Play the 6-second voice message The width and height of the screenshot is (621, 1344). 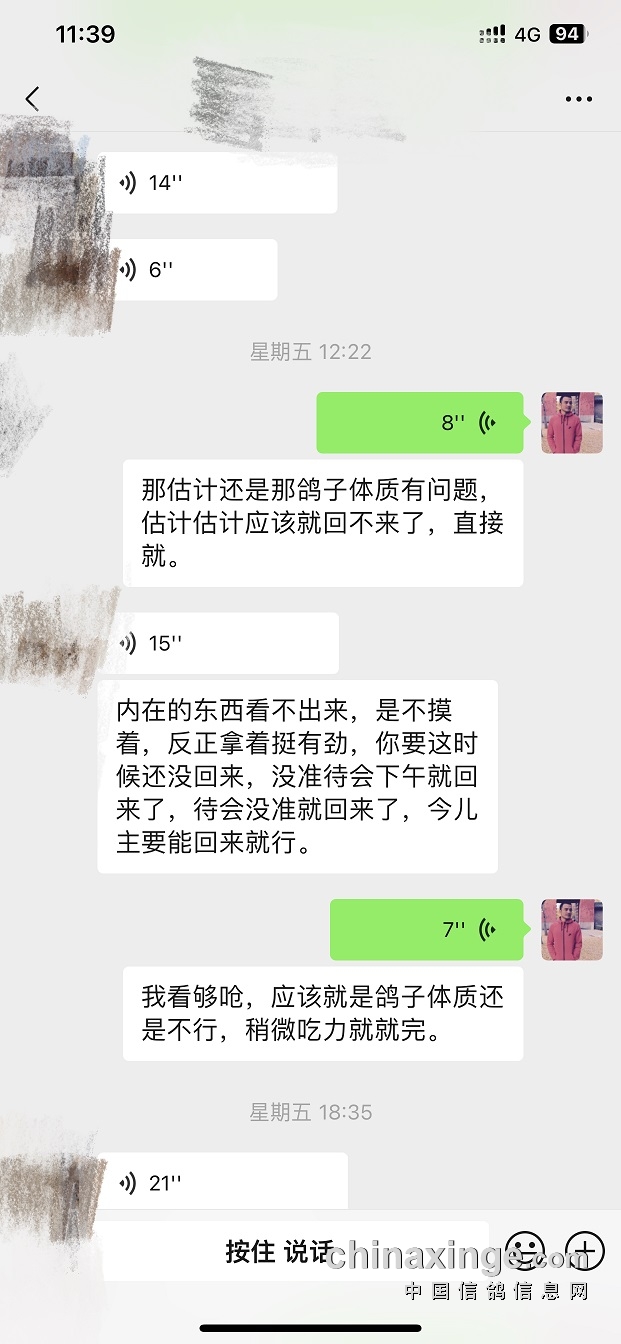pyautogui.click(x=190, y=269)
